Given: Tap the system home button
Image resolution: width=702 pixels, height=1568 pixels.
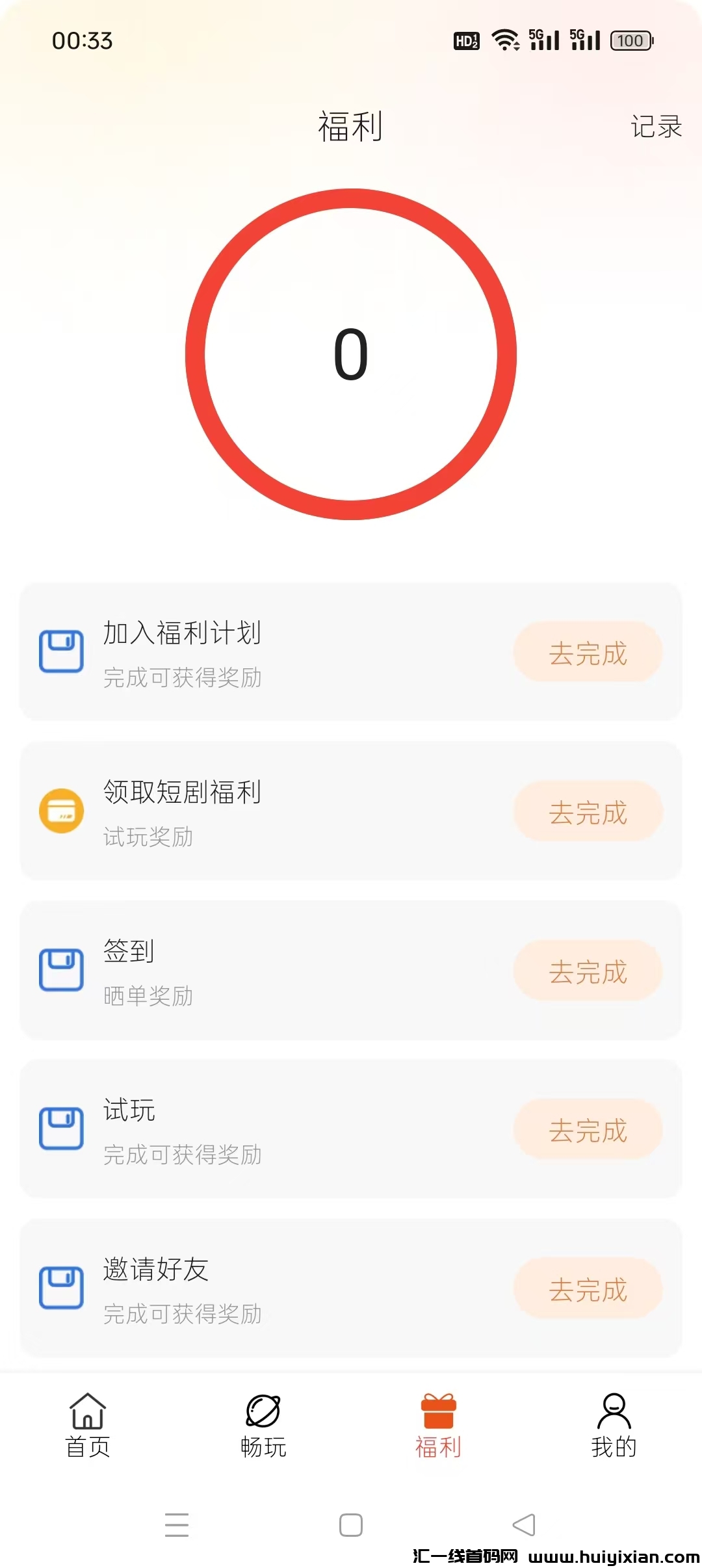Looking at the screenshot, I should [351, 1525].
